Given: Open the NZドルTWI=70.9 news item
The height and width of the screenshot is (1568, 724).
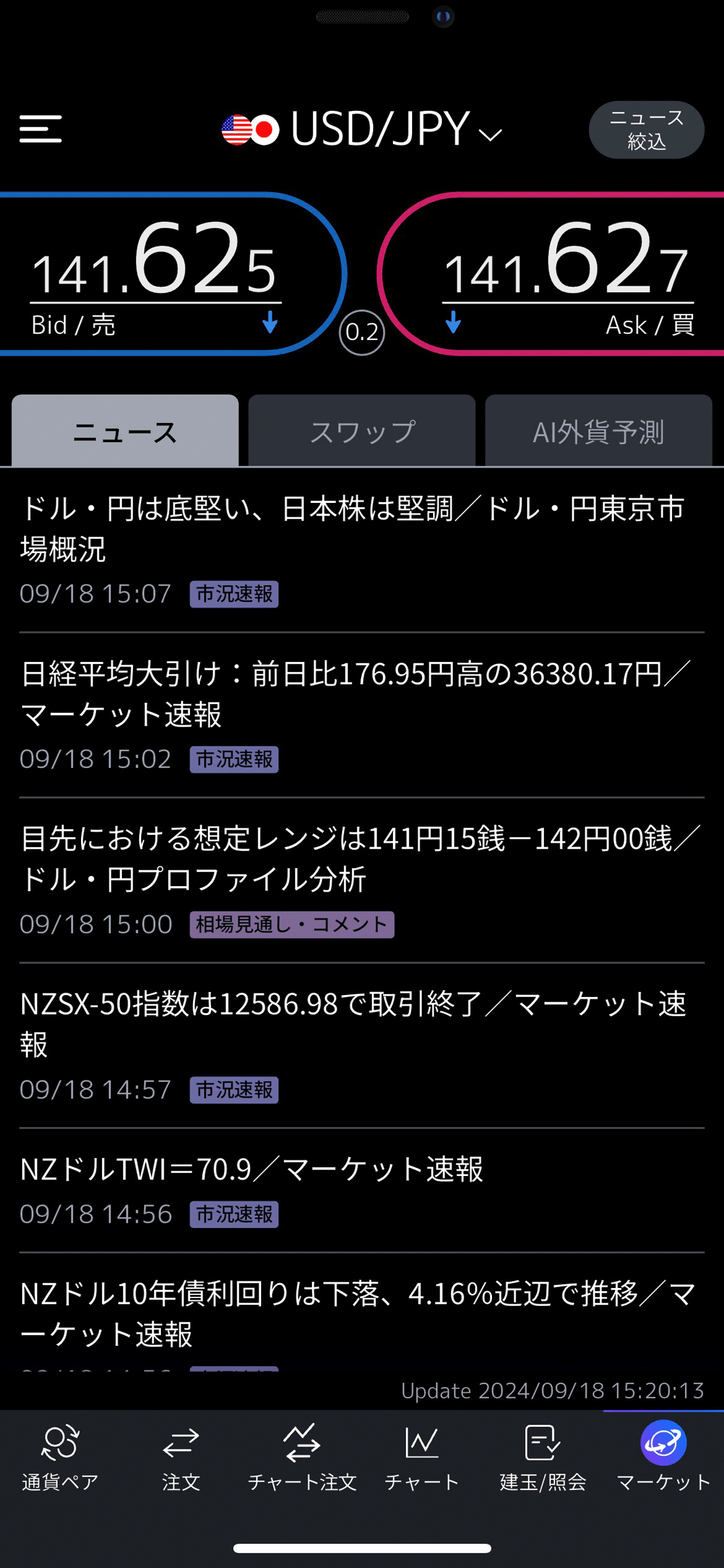Looking at the screenshot, I should point(252,1170).
